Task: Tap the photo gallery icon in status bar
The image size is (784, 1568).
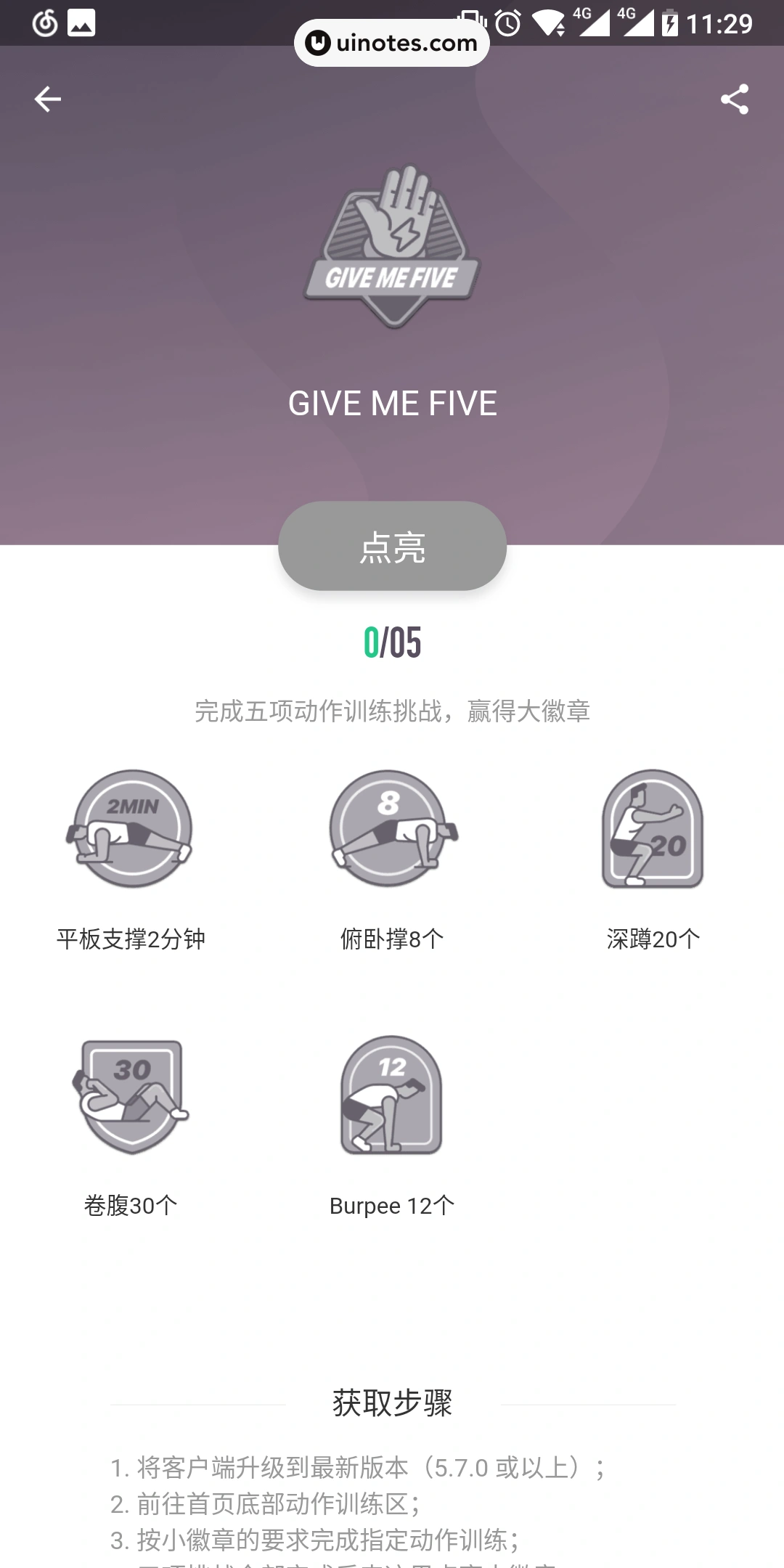Action: click(x=81, y=23)
